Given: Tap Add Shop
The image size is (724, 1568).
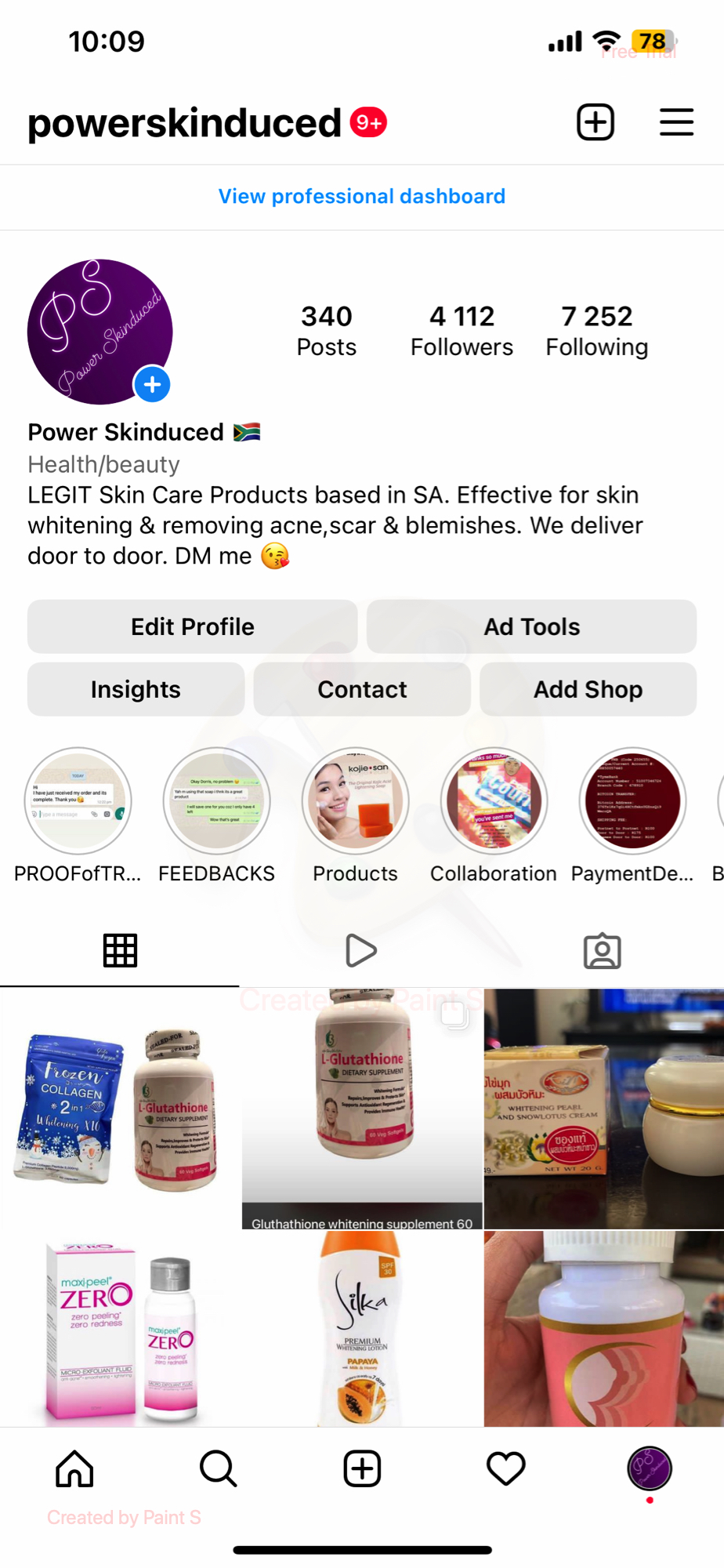Looking at the screenshot, I should pos(588,689).
